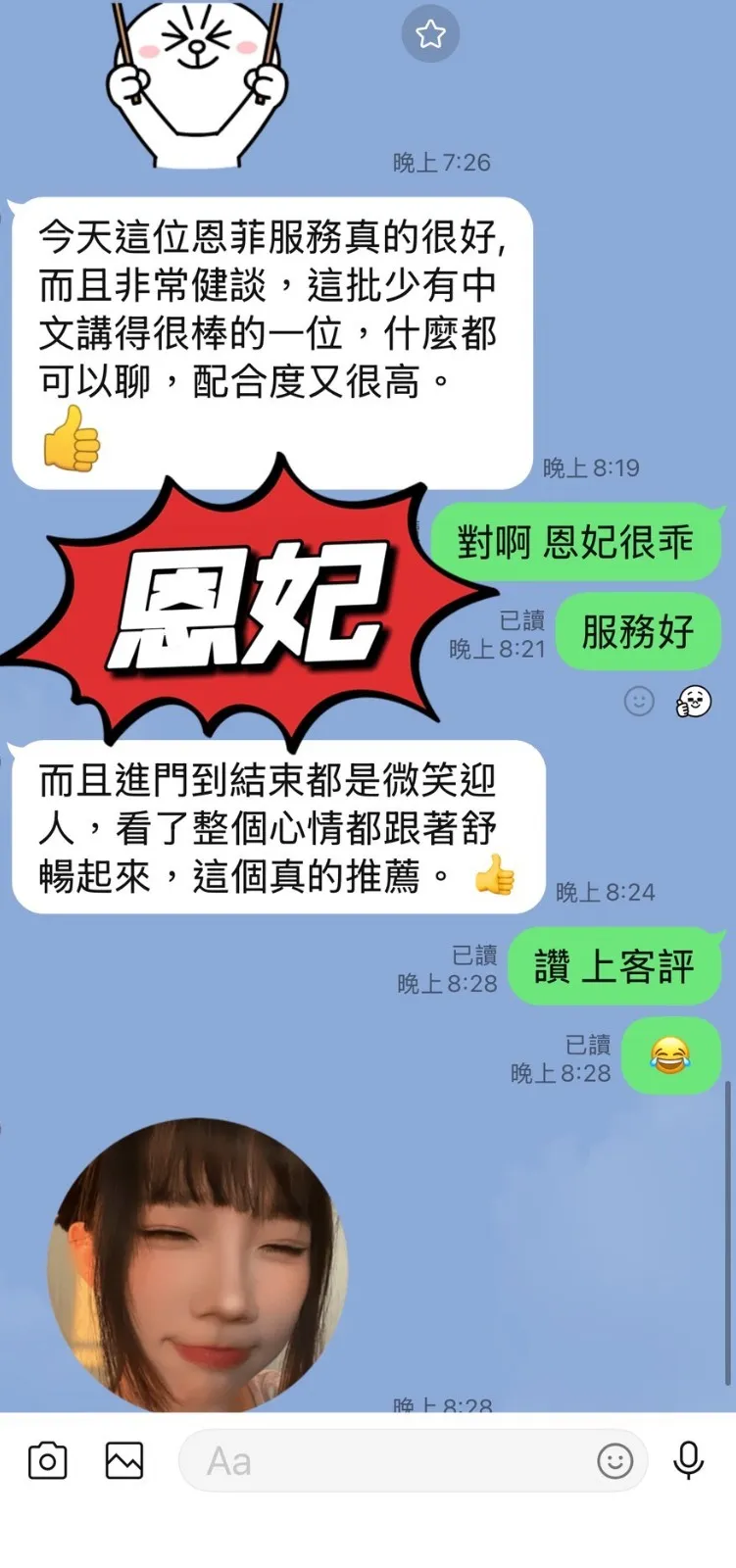The width and height of the screenshot is (736, 1568).
Task: Tap the message input field labeled Aa
Action: coord(392,1460)
